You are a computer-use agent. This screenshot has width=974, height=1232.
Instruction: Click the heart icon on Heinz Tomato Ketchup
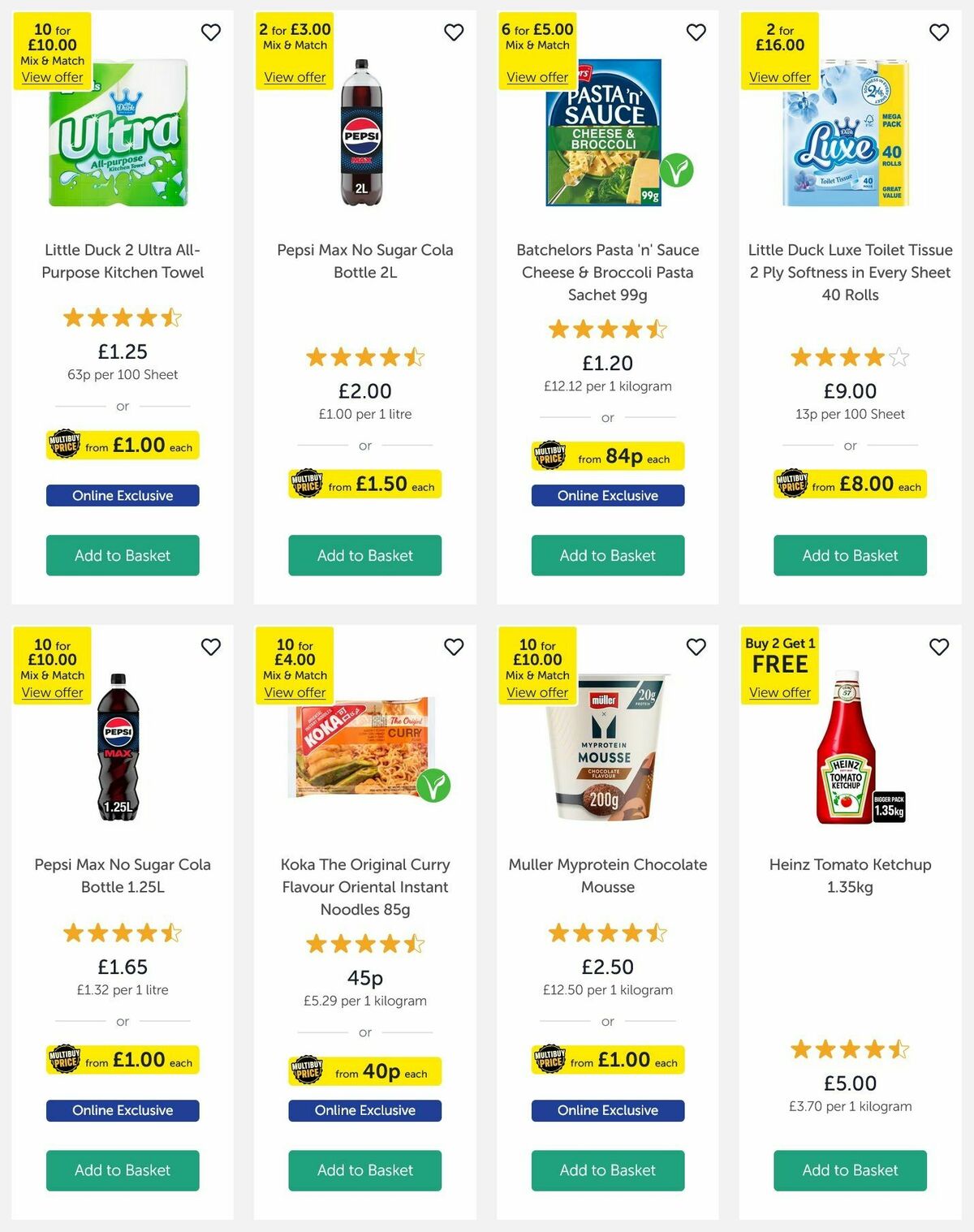pos(939,647)
